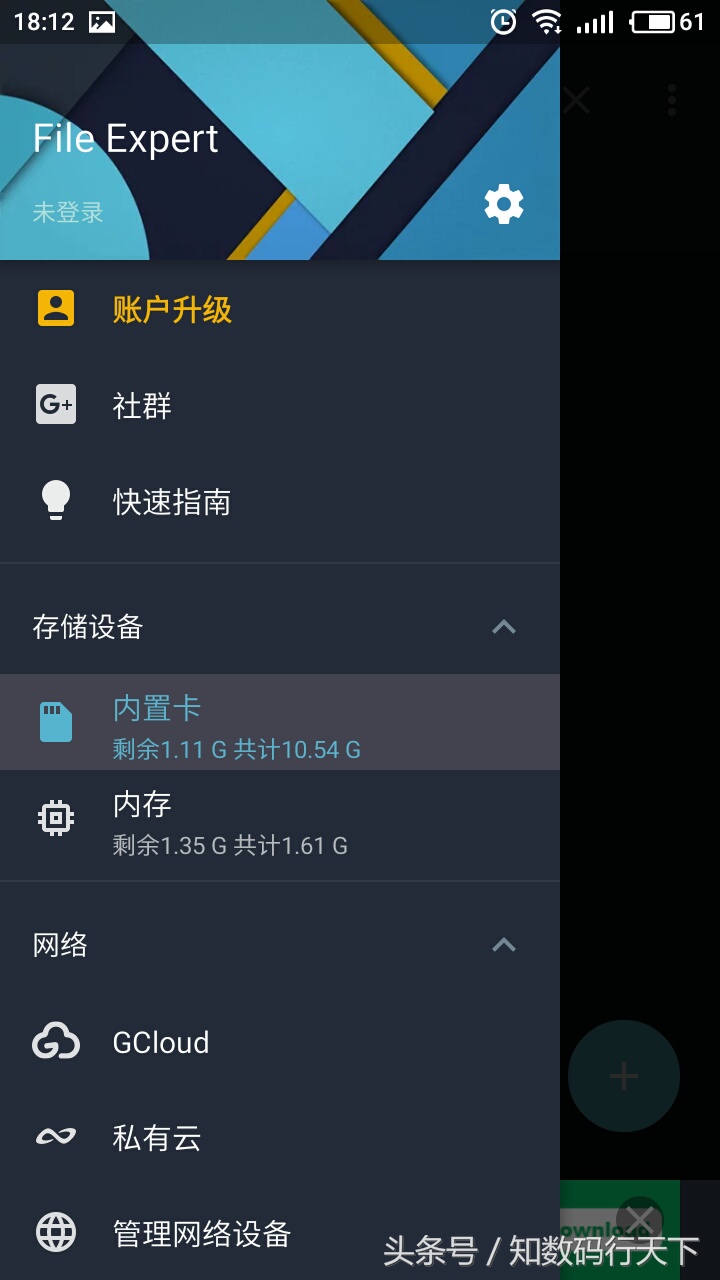This screenshot has width=720, height=1280.
Task: Open the settings gear in the drawer header
Action: [502, 204]
